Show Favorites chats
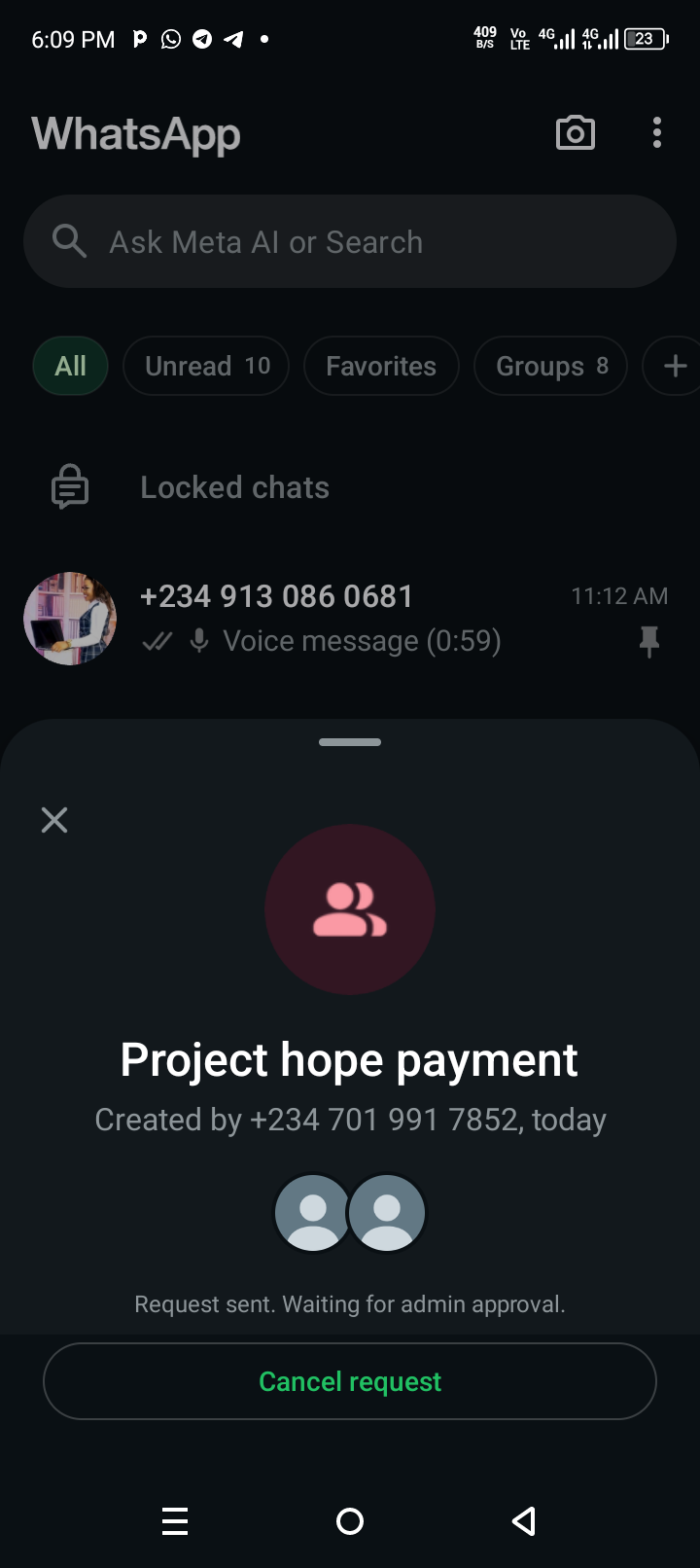Screen dimensions: 700x1568 click(x=380, y=366)
